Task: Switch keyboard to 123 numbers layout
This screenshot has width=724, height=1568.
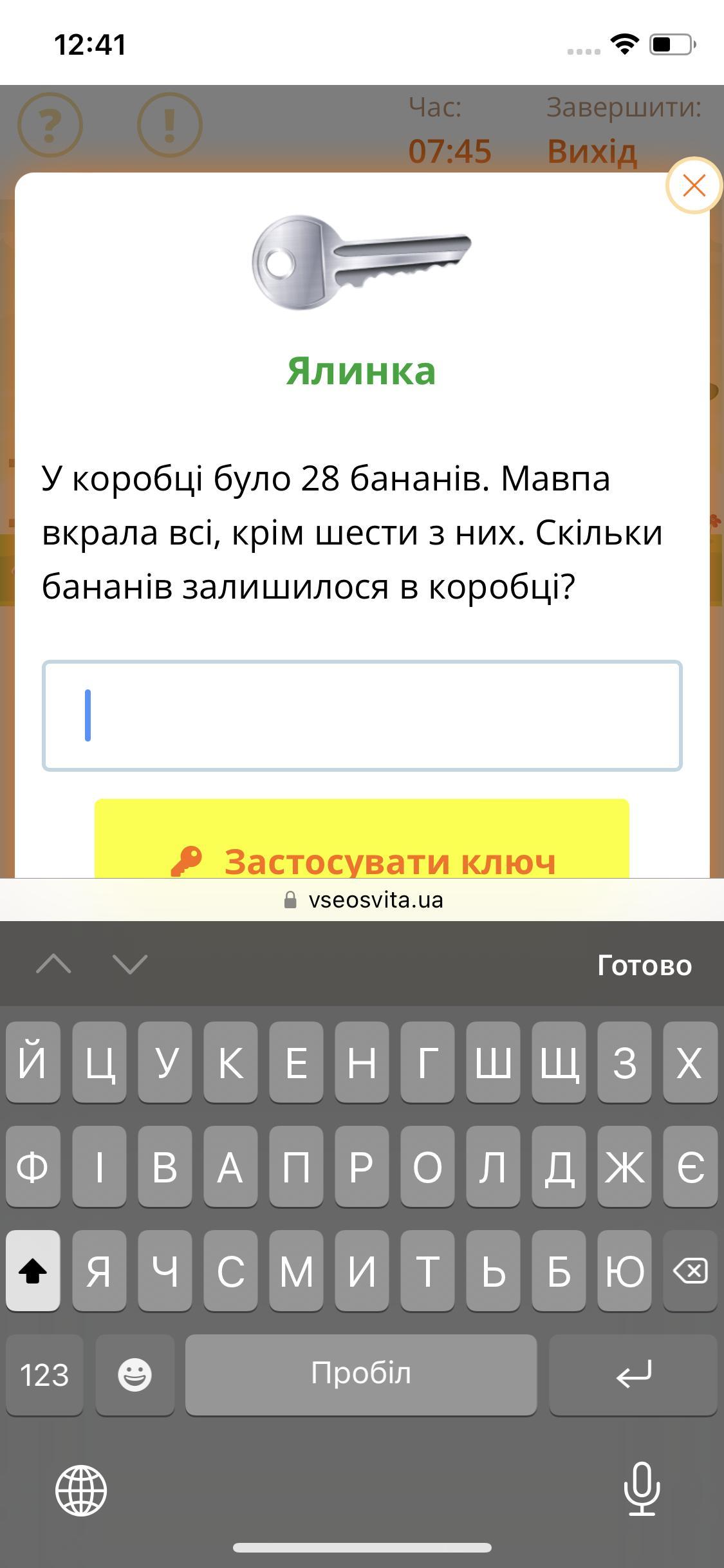Action: [44, 1374]
